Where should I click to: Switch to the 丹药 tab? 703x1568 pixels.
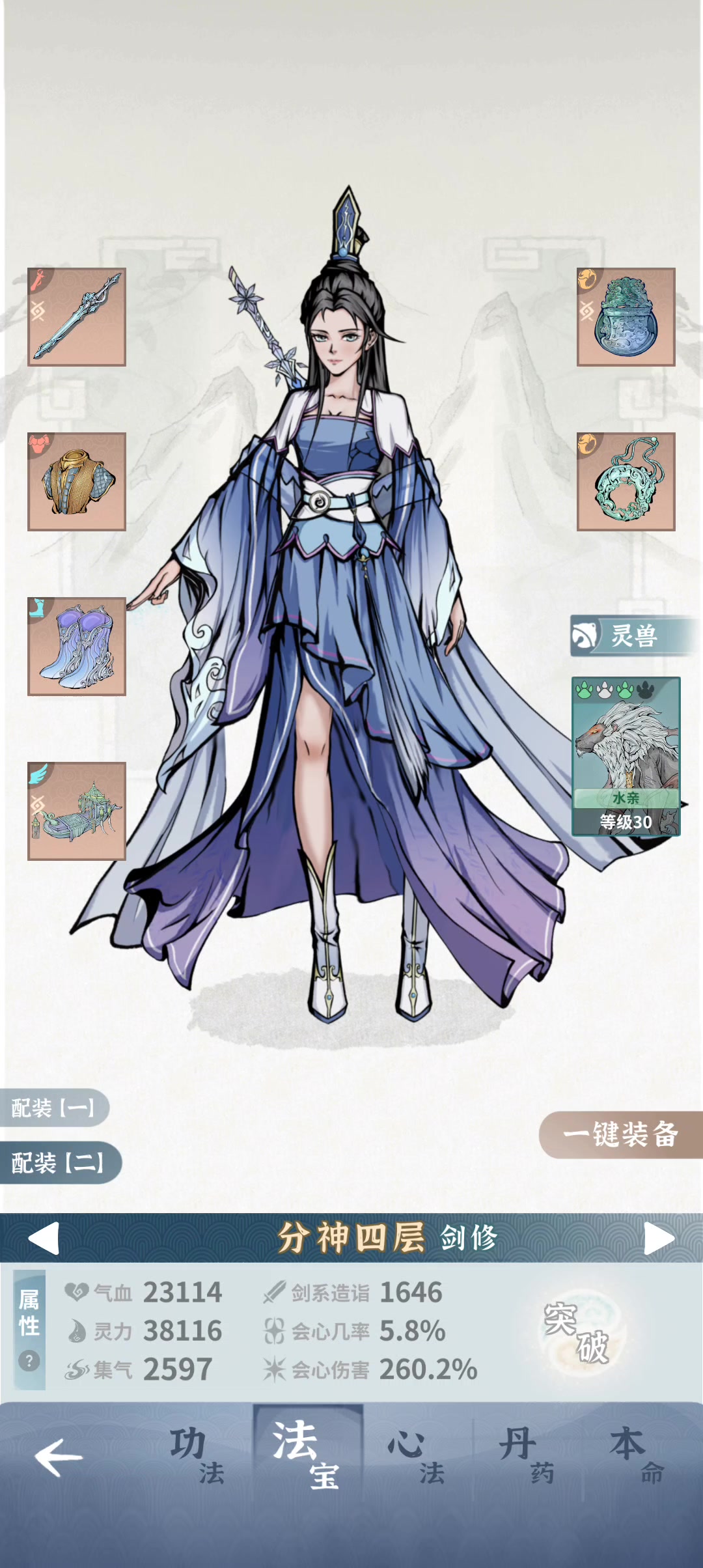tap(527, 1455)
